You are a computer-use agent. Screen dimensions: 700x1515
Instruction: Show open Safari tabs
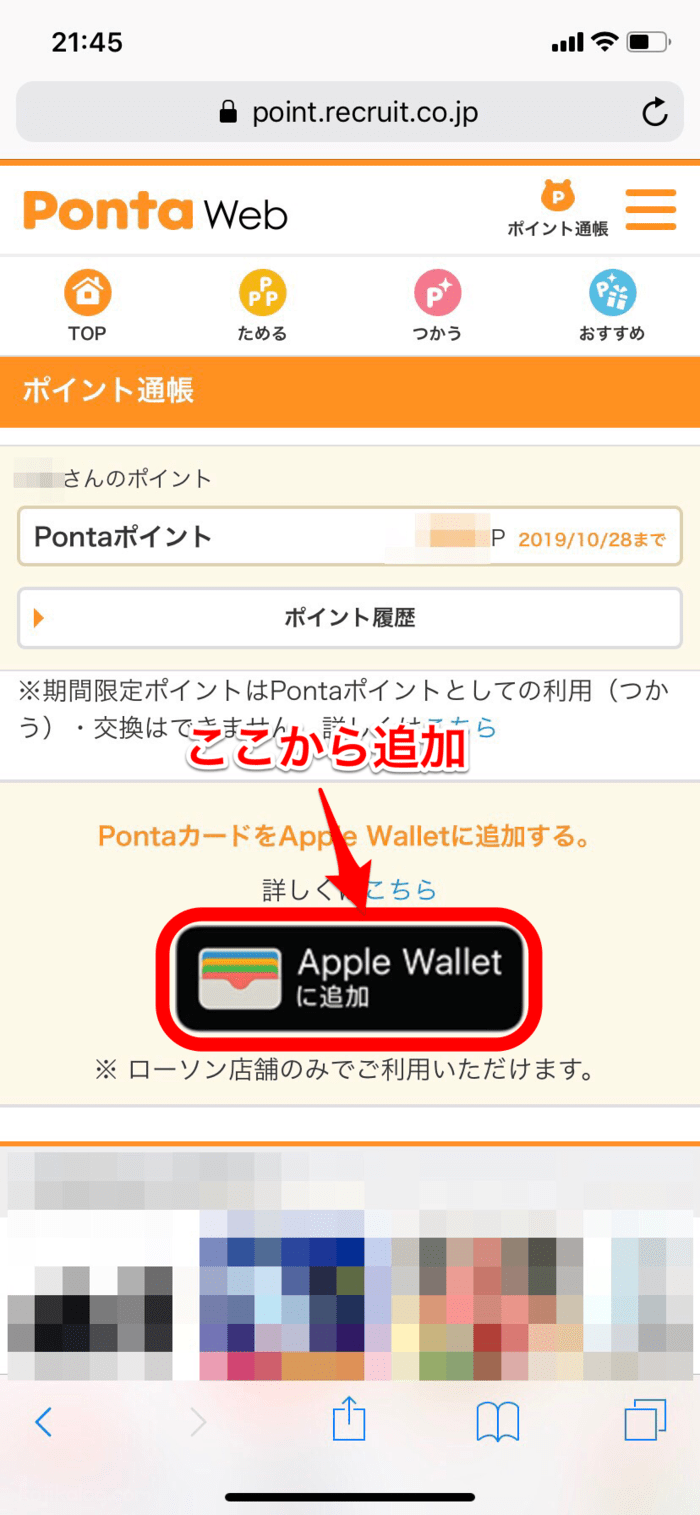pyautogui.click(x=644, y=1420)
